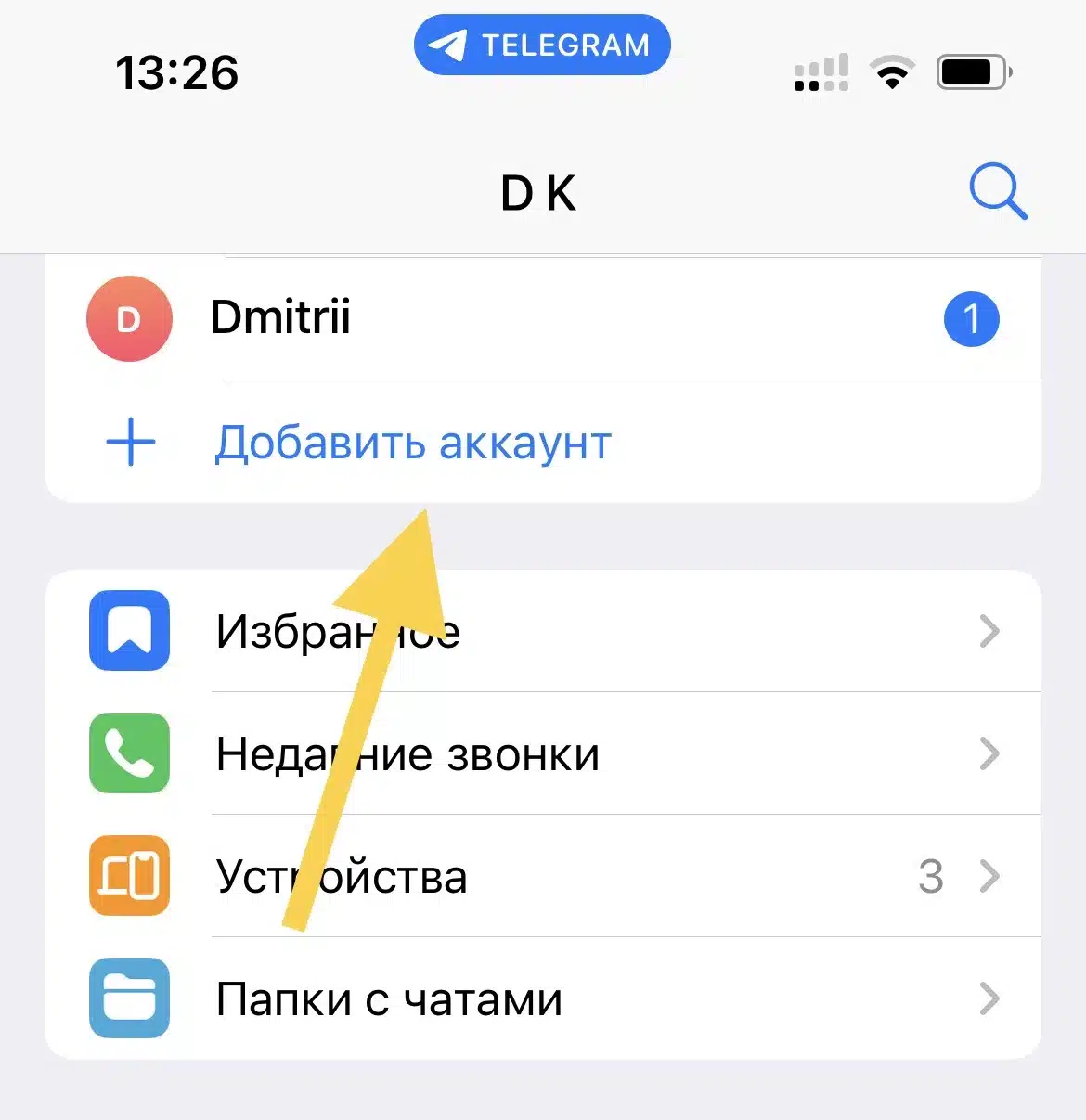Expand Папки с чатами with the chevron
This screenshot has width=1086, height=1120.
pos(990,999)
